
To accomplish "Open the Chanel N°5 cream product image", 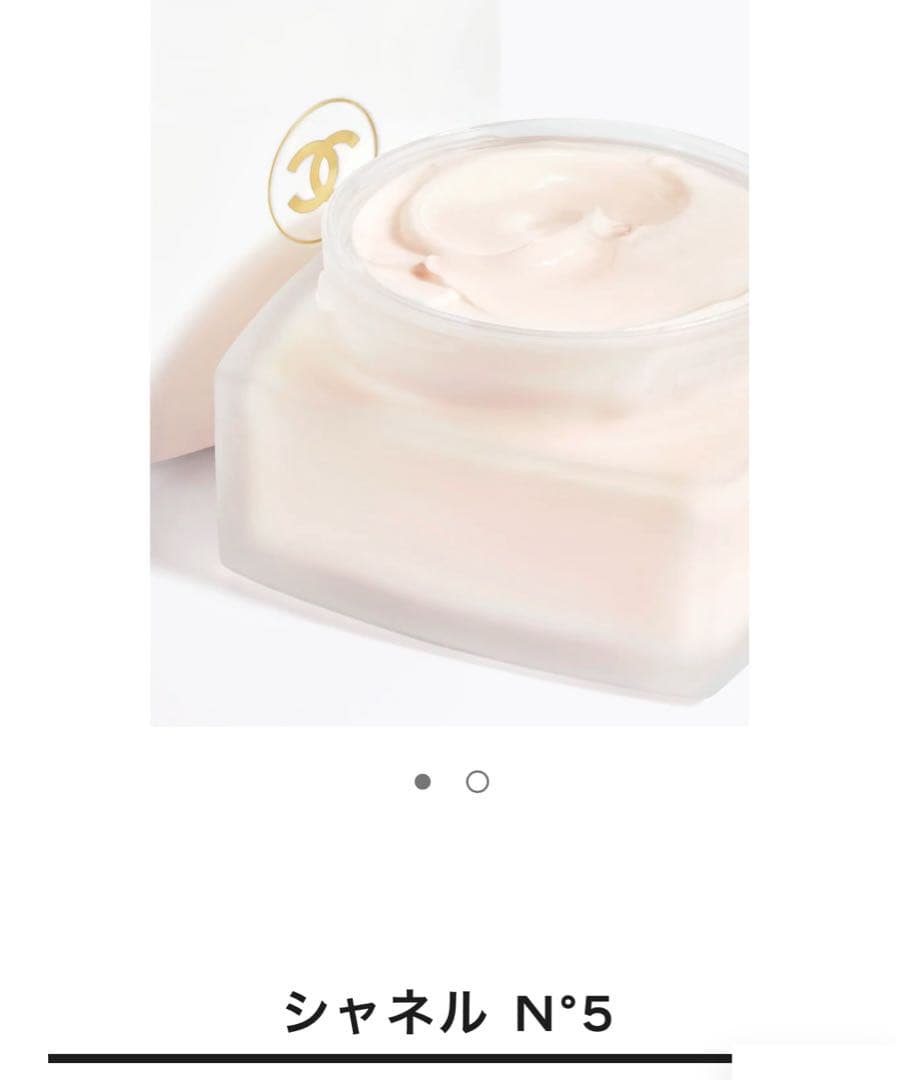I will coord(449,362).
